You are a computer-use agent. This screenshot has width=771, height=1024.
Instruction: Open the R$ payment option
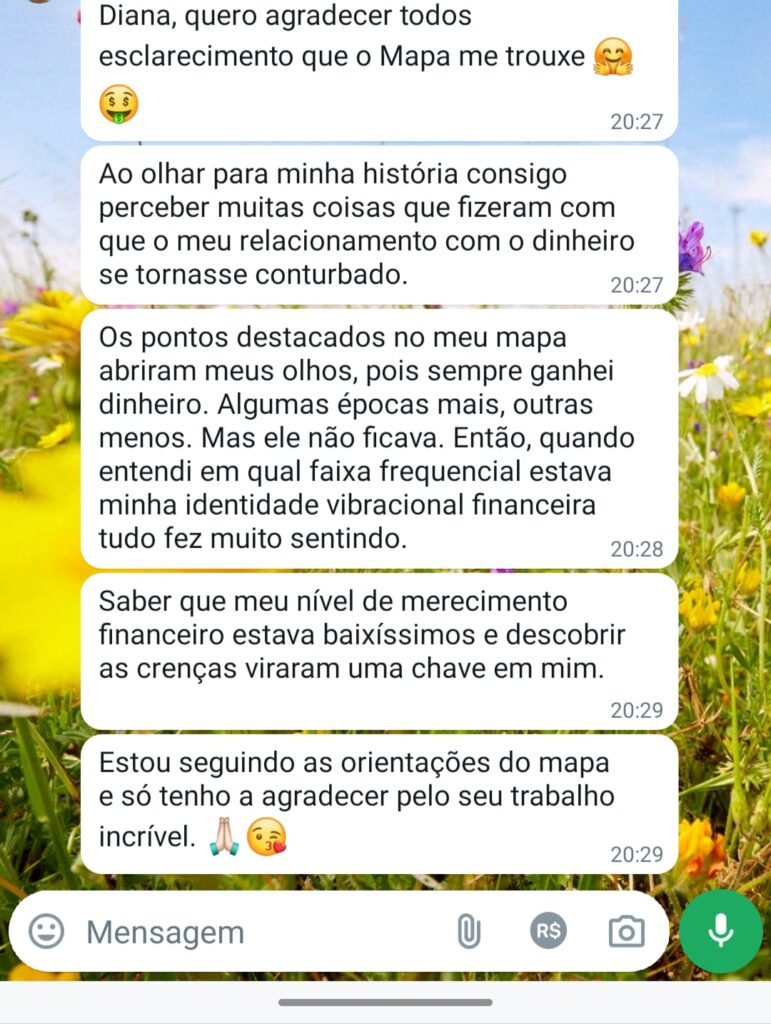pyautogui.click(x=548, y=932)
